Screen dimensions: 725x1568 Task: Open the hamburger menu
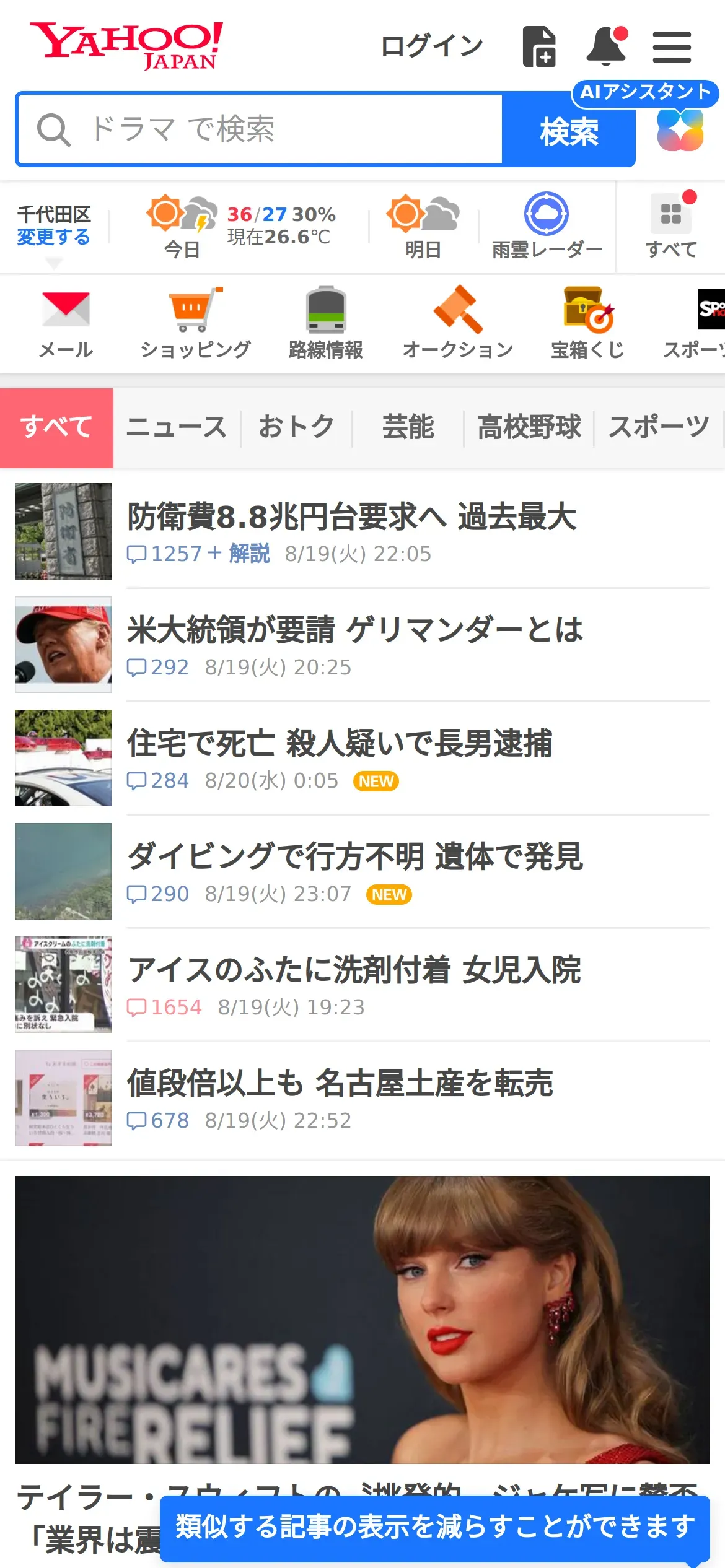672,48
